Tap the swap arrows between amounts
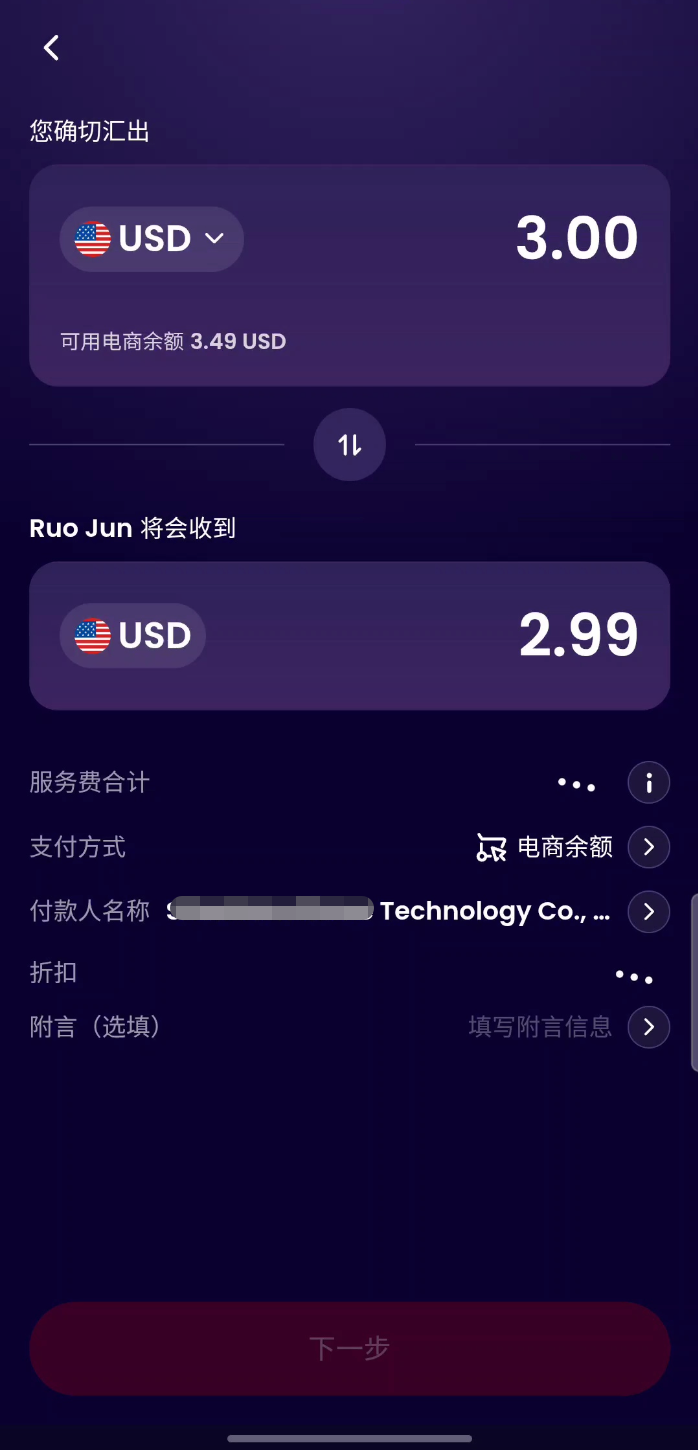 (x=349, y=445)
